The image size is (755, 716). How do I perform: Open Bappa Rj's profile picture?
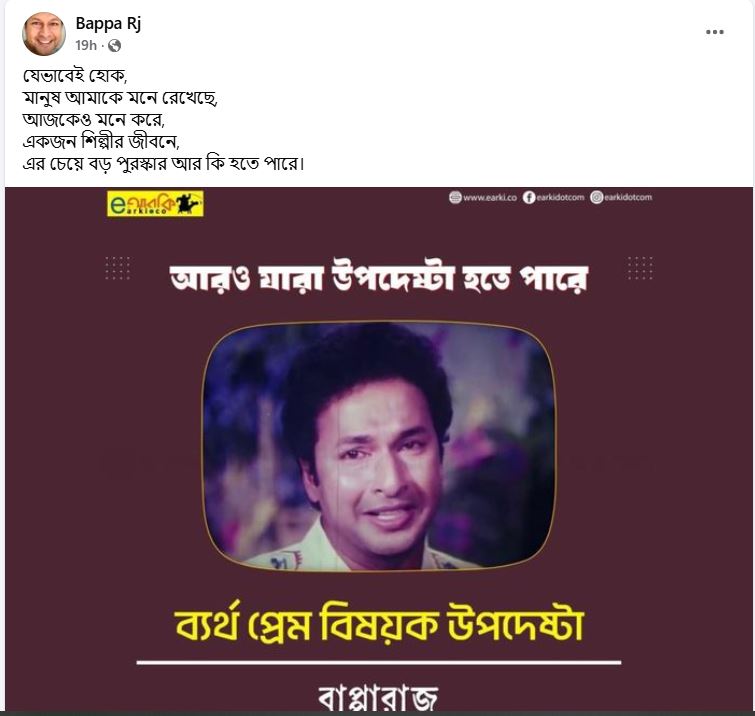43,34
